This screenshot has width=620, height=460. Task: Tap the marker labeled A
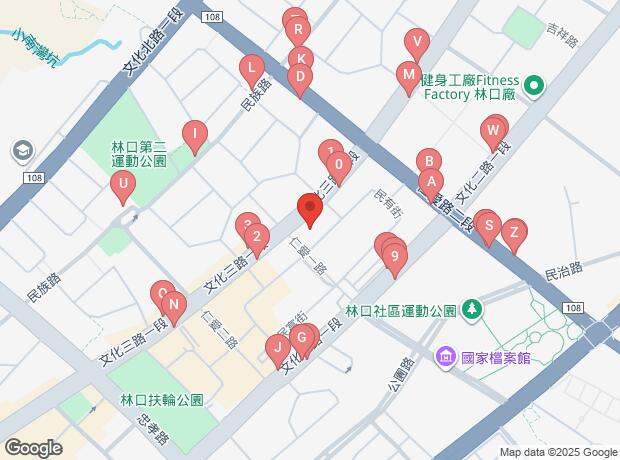(x=430, y=182)
